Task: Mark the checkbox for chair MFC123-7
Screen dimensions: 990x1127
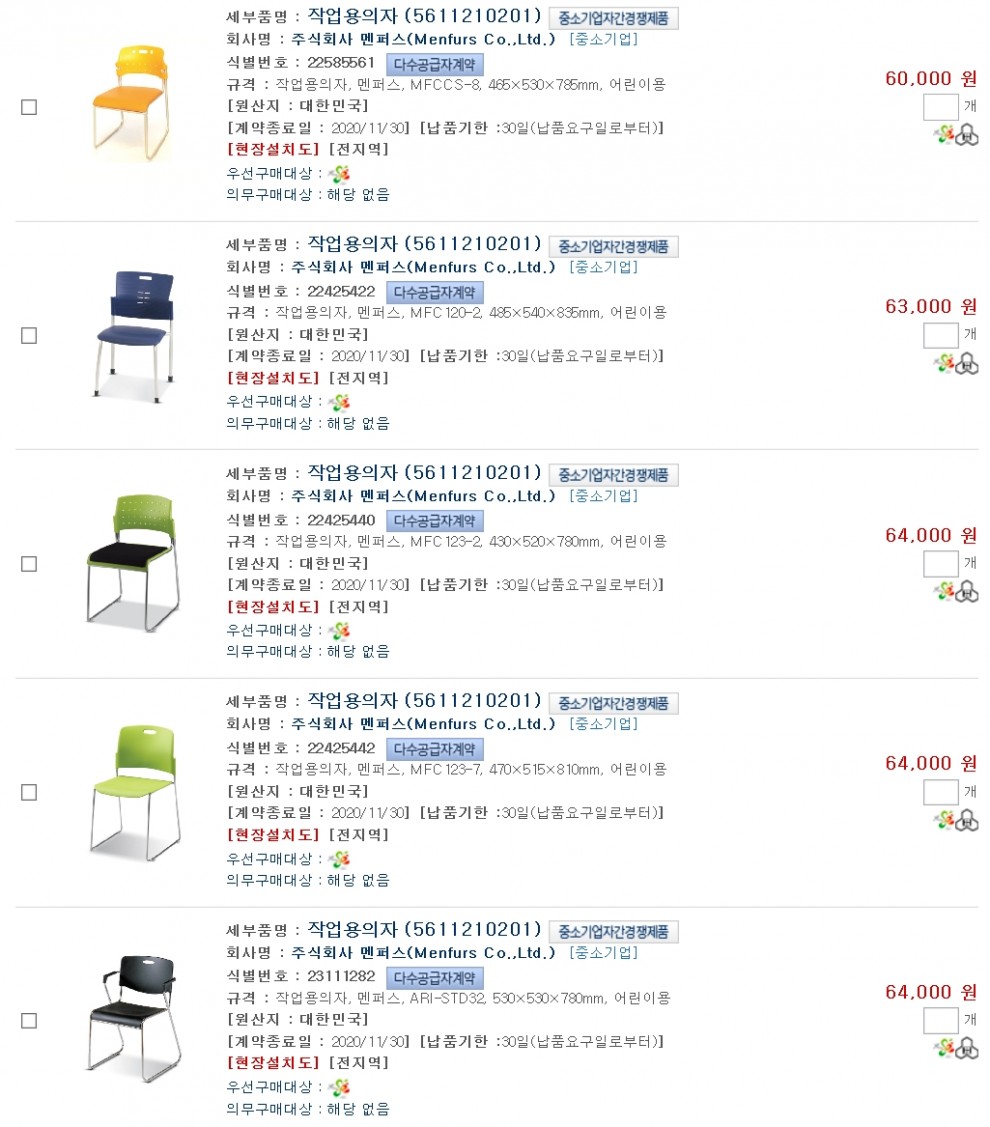Action: tap(29, 792)
